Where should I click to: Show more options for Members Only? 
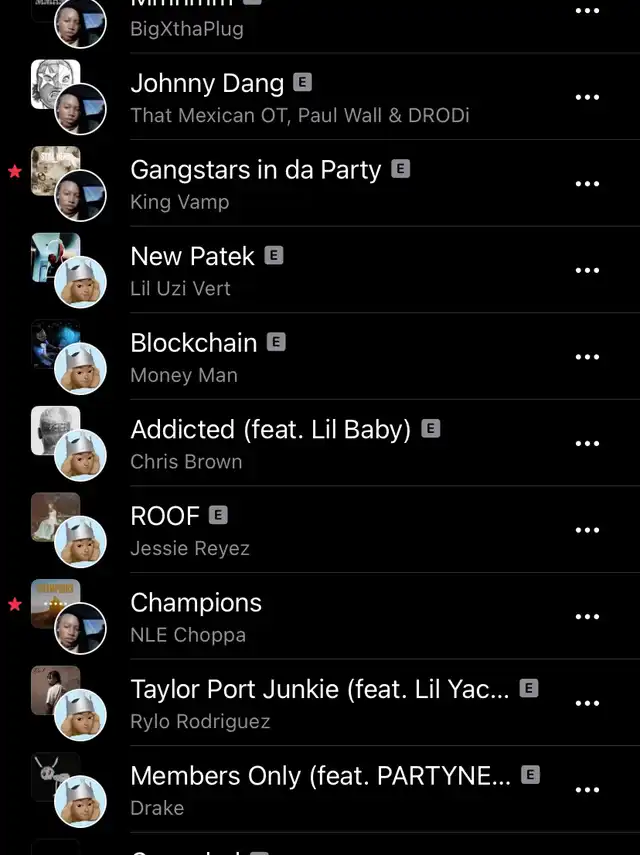(587, 790)
